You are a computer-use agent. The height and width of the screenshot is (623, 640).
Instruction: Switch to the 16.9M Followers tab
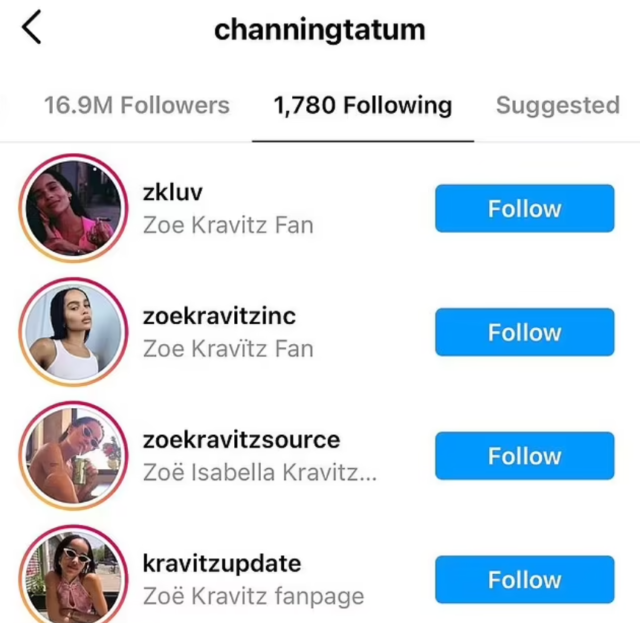coord(136,105)
